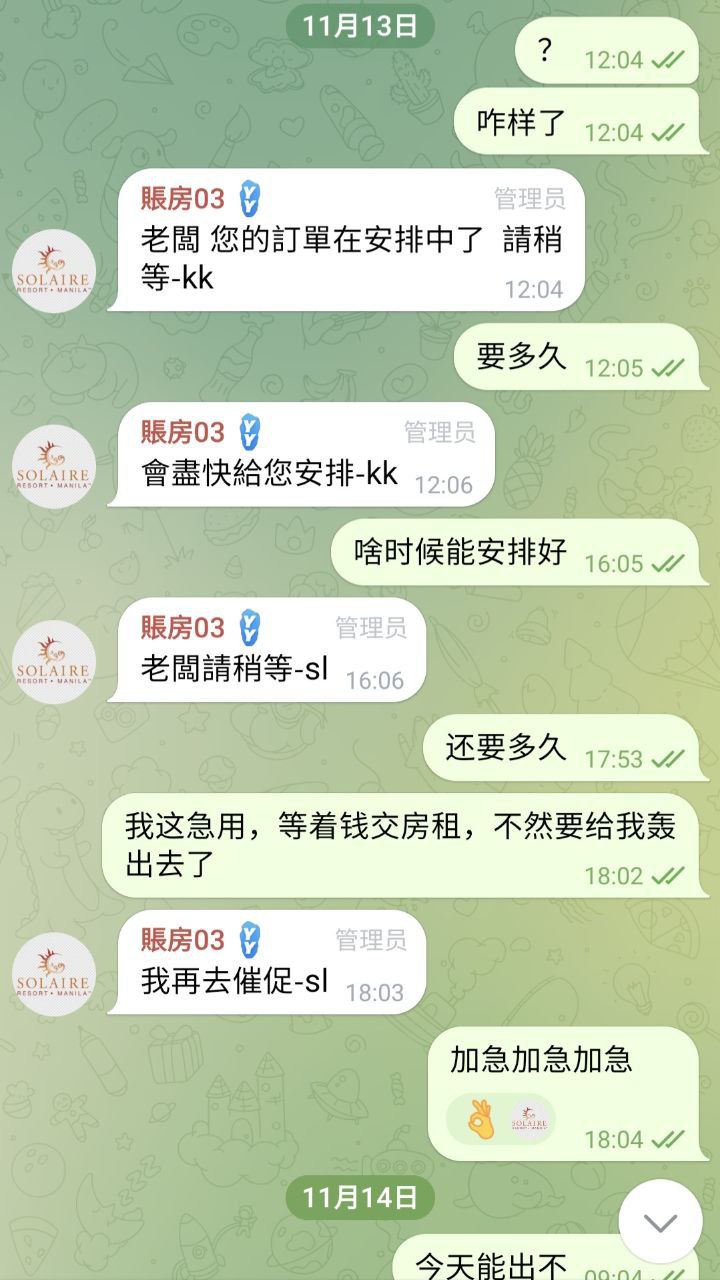Tap sender name 賬房03 on the 12:04 message
The image size is (720, 1280).
click(x=182, y=198)
